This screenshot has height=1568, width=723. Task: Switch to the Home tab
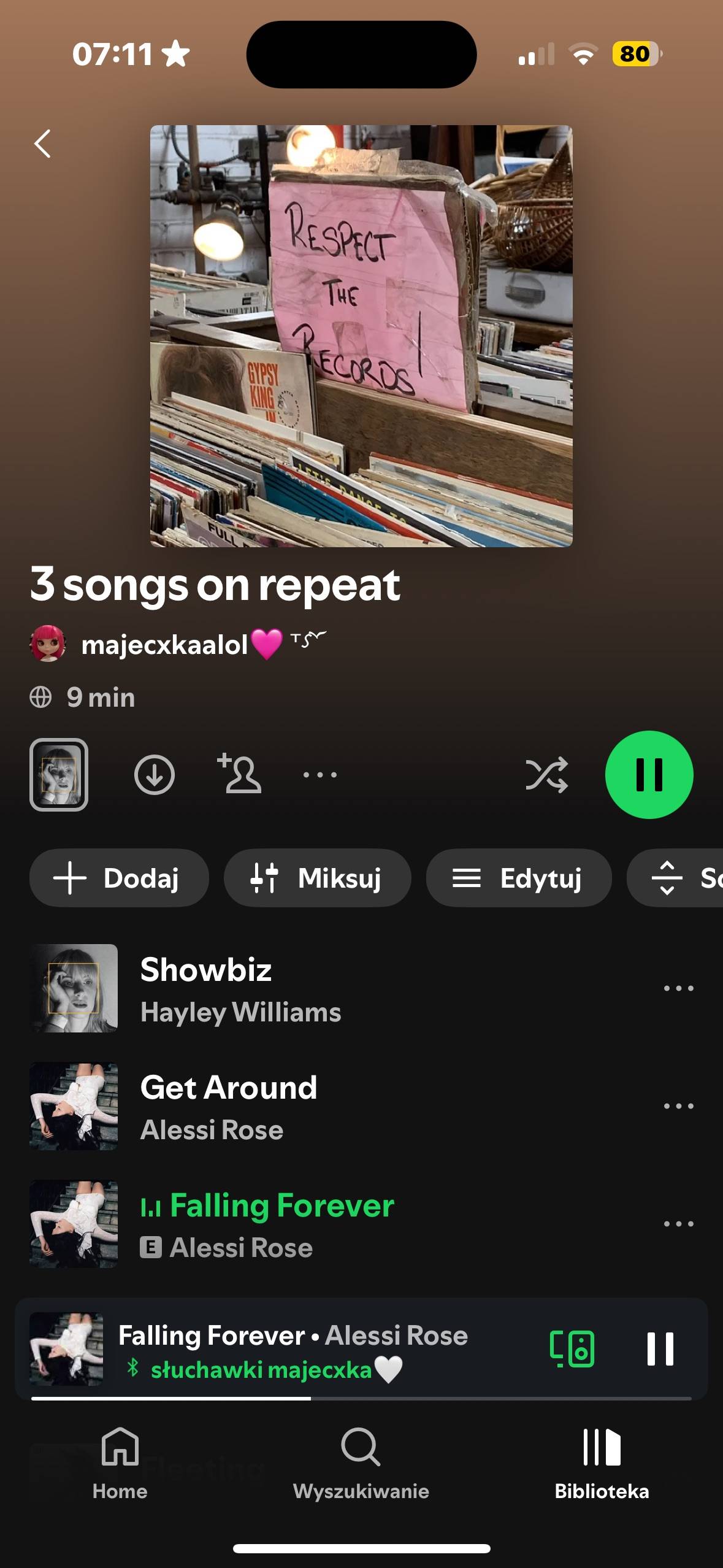[120, 1464]
